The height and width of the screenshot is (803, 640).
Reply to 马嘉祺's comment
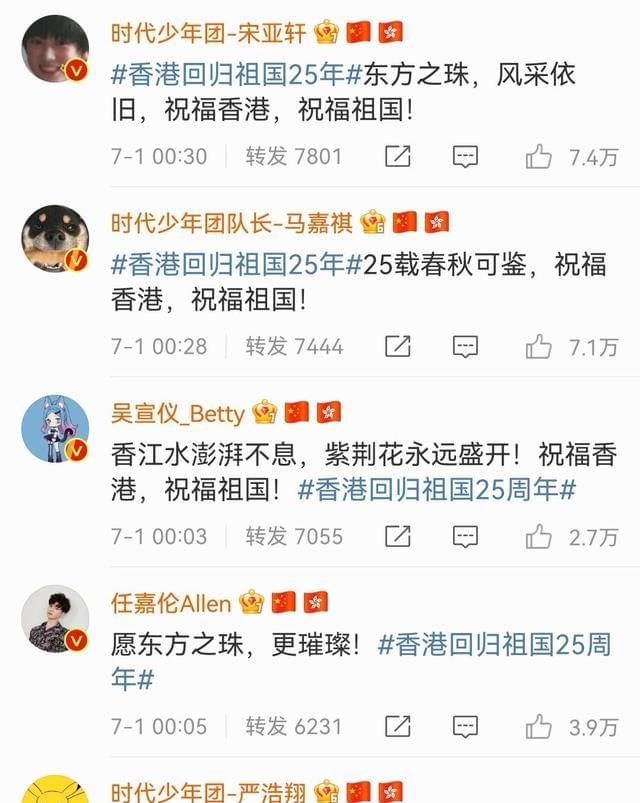pyautogui.click(x=465, y=346)
